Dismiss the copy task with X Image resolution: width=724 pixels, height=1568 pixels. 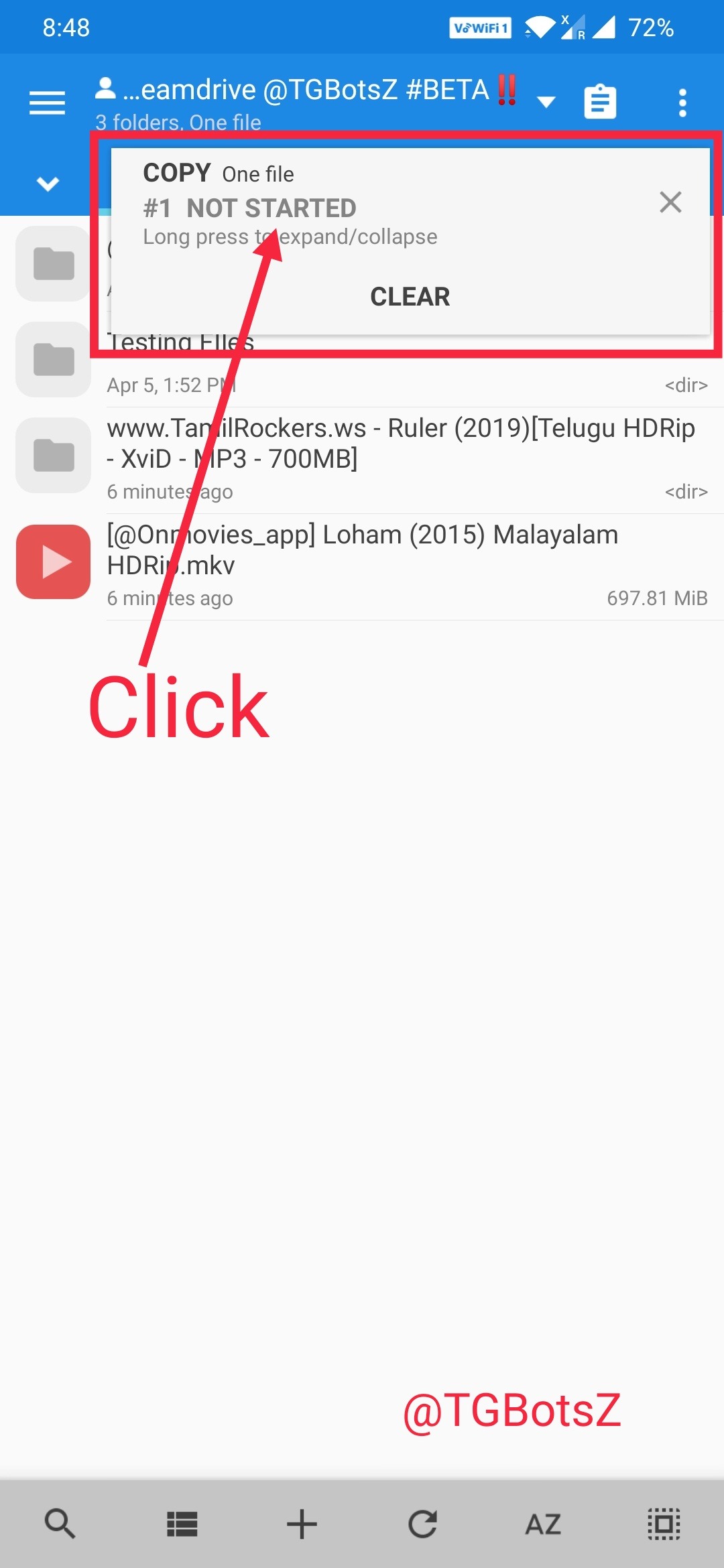click(670, 202)
